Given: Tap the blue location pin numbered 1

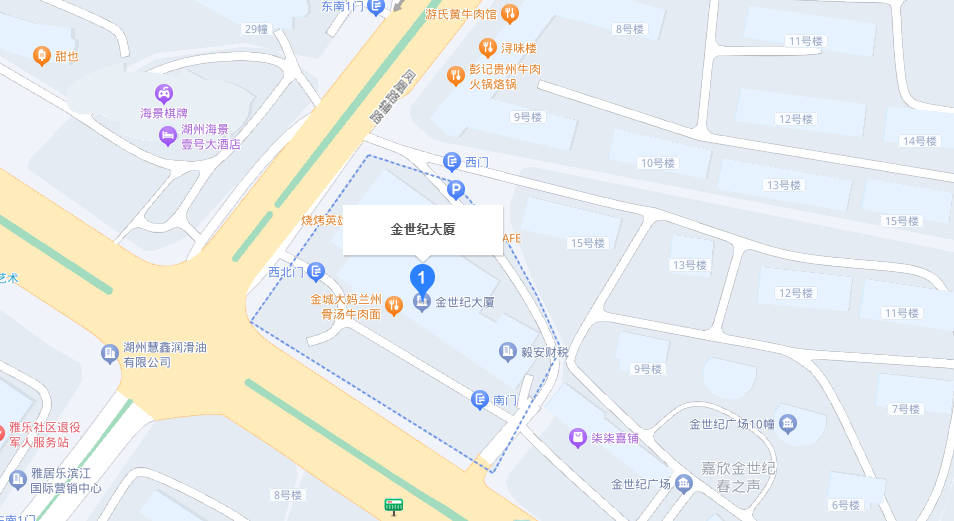Looking at the screenshot, I should pyautogui.click(x=423, y=278).
